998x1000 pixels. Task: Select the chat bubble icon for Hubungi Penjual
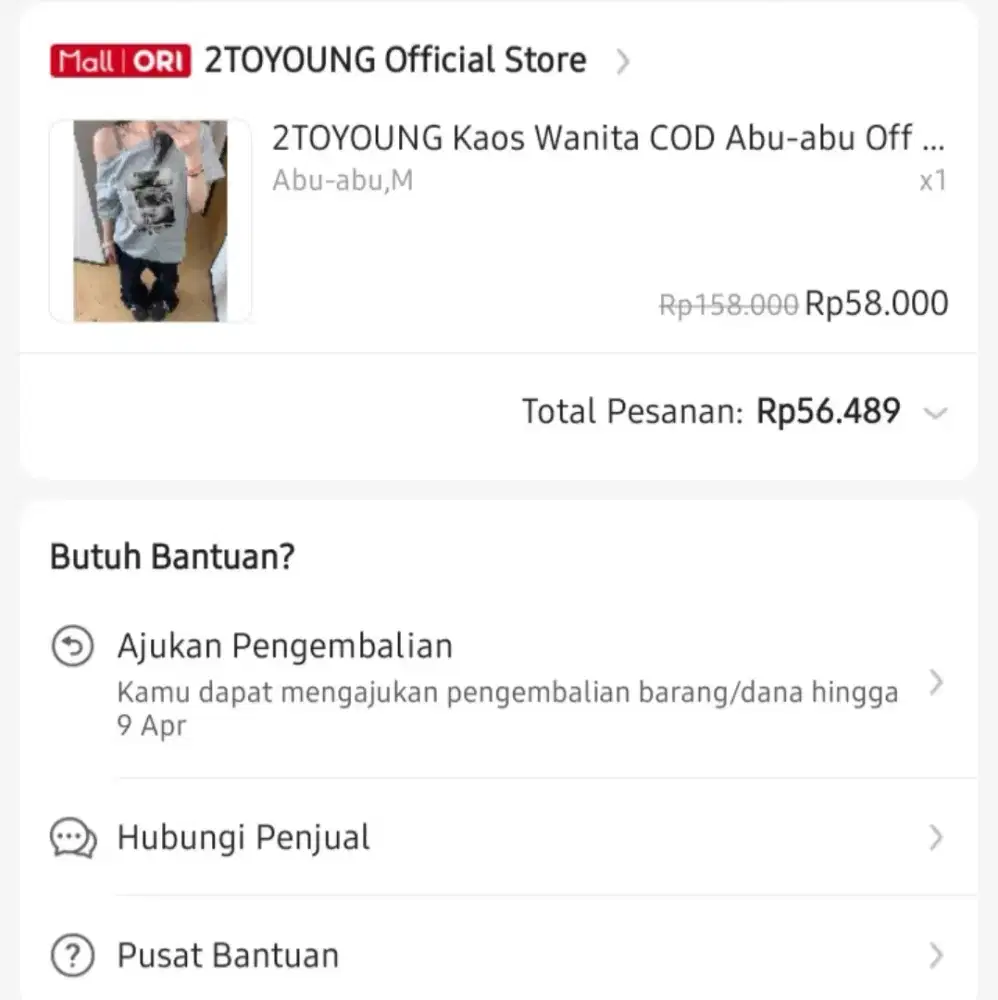click(69, 838)
